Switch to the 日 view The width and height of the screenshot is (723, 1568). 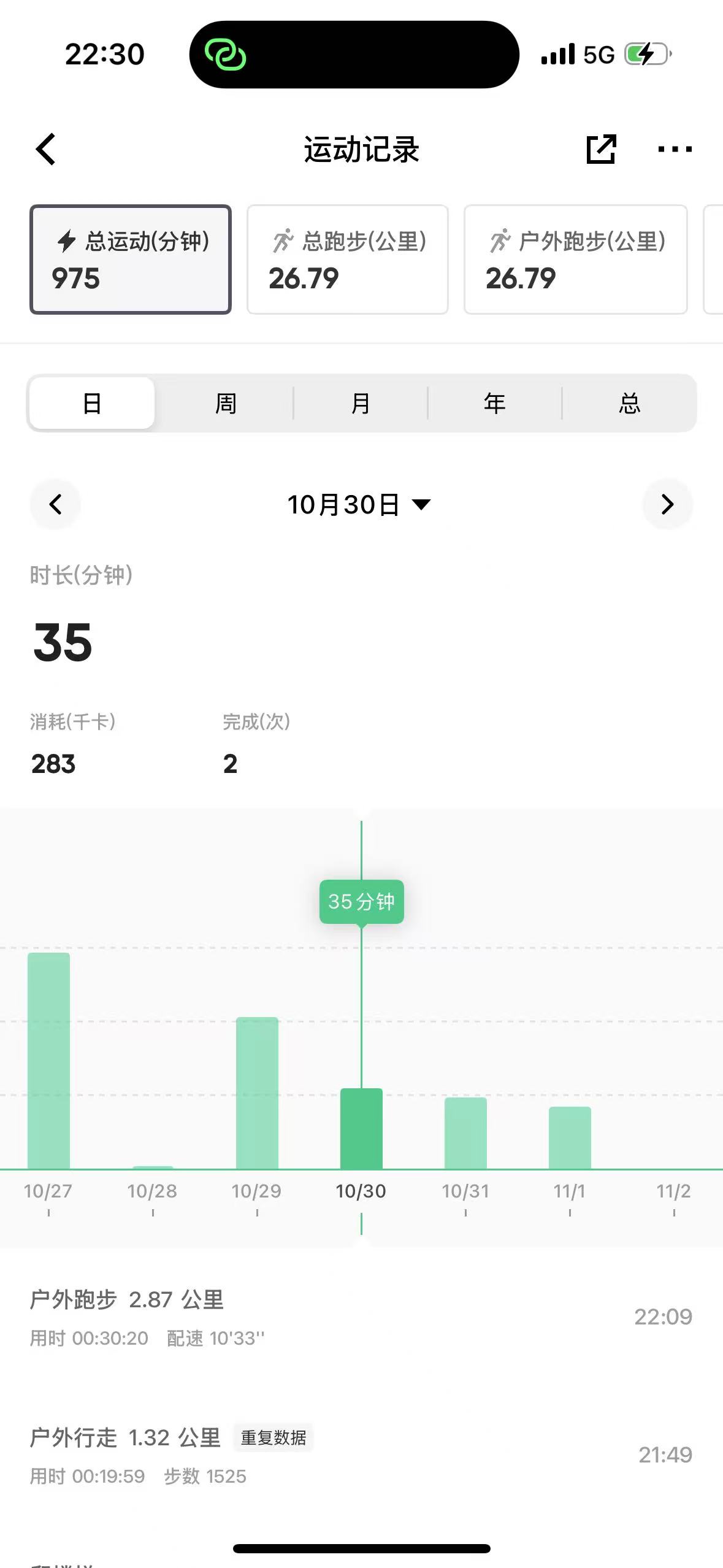click(92, 403)
